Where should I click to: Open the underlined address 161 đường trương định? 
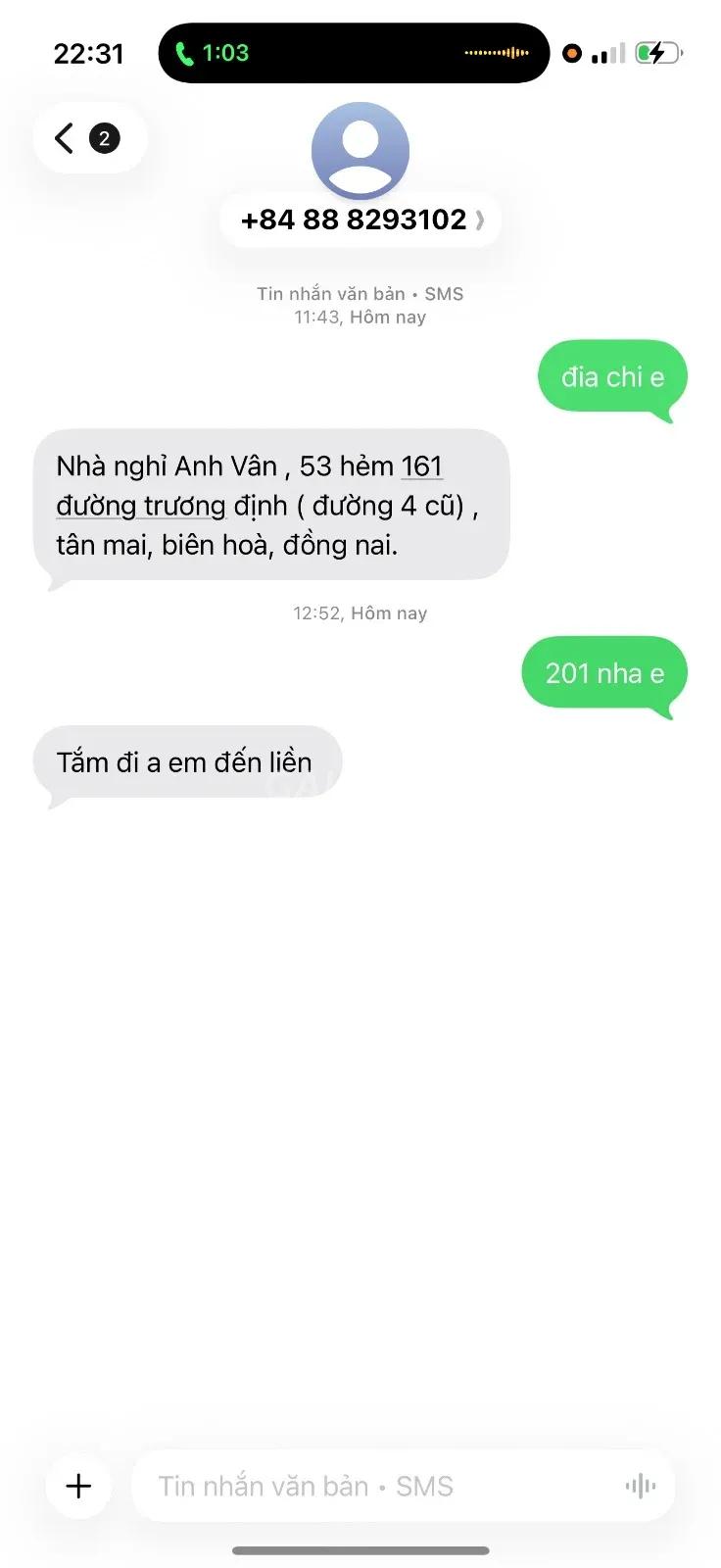pos(250,486)
